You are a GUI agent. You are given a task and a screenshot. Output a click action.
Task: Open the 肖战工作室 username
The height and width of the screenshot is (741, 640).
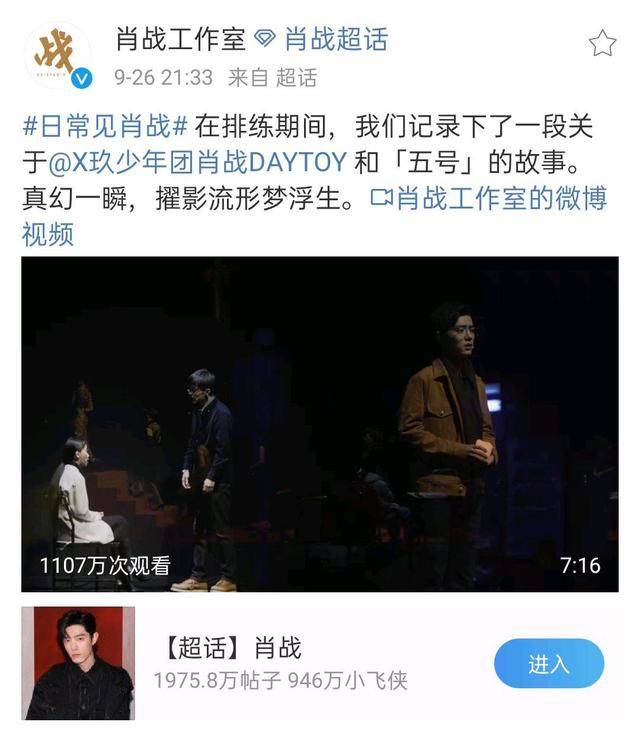click(180, 41)
